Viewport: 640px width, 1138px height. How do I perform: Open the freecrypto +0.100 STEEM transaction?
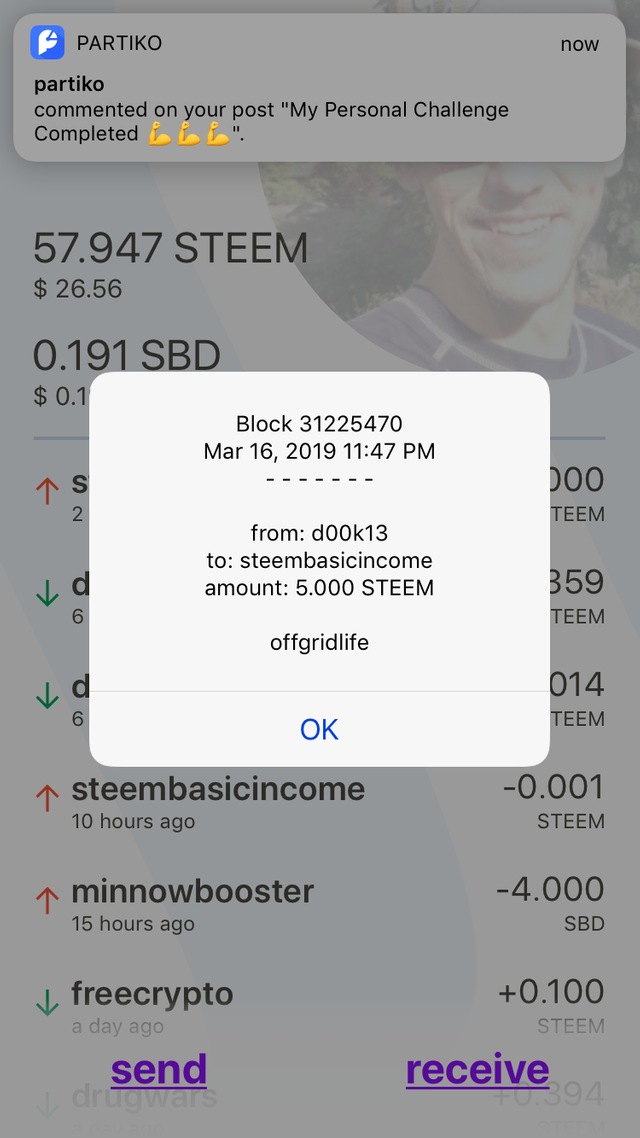coord(319,1006)
